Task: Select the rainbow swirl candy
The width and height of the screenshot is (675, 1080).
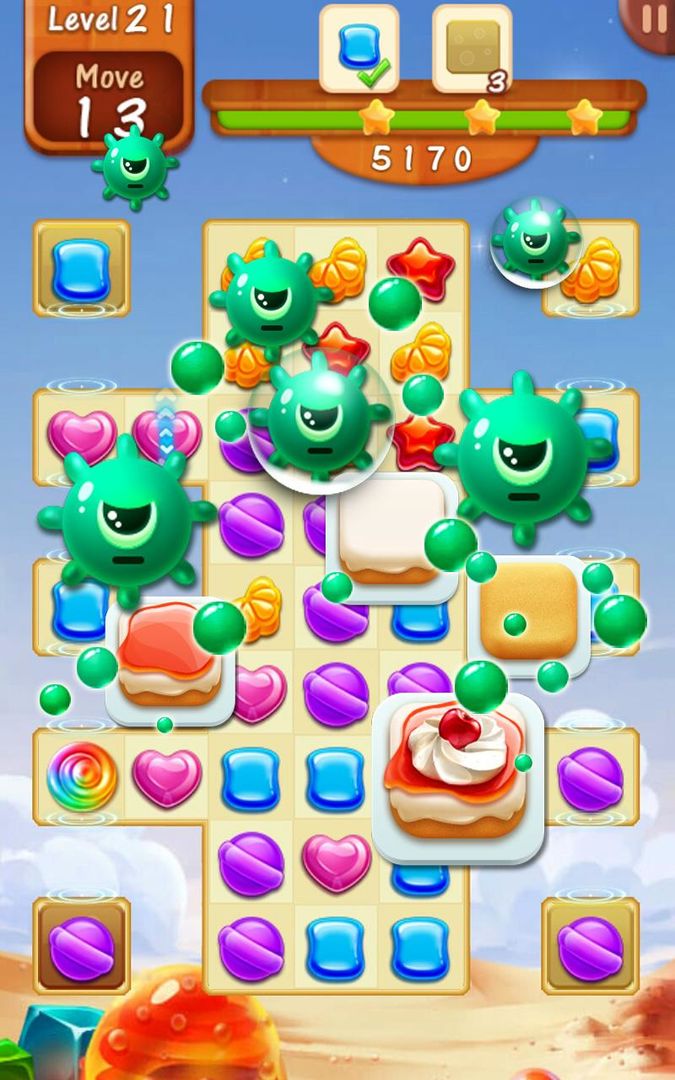Action: coord(82,776)
